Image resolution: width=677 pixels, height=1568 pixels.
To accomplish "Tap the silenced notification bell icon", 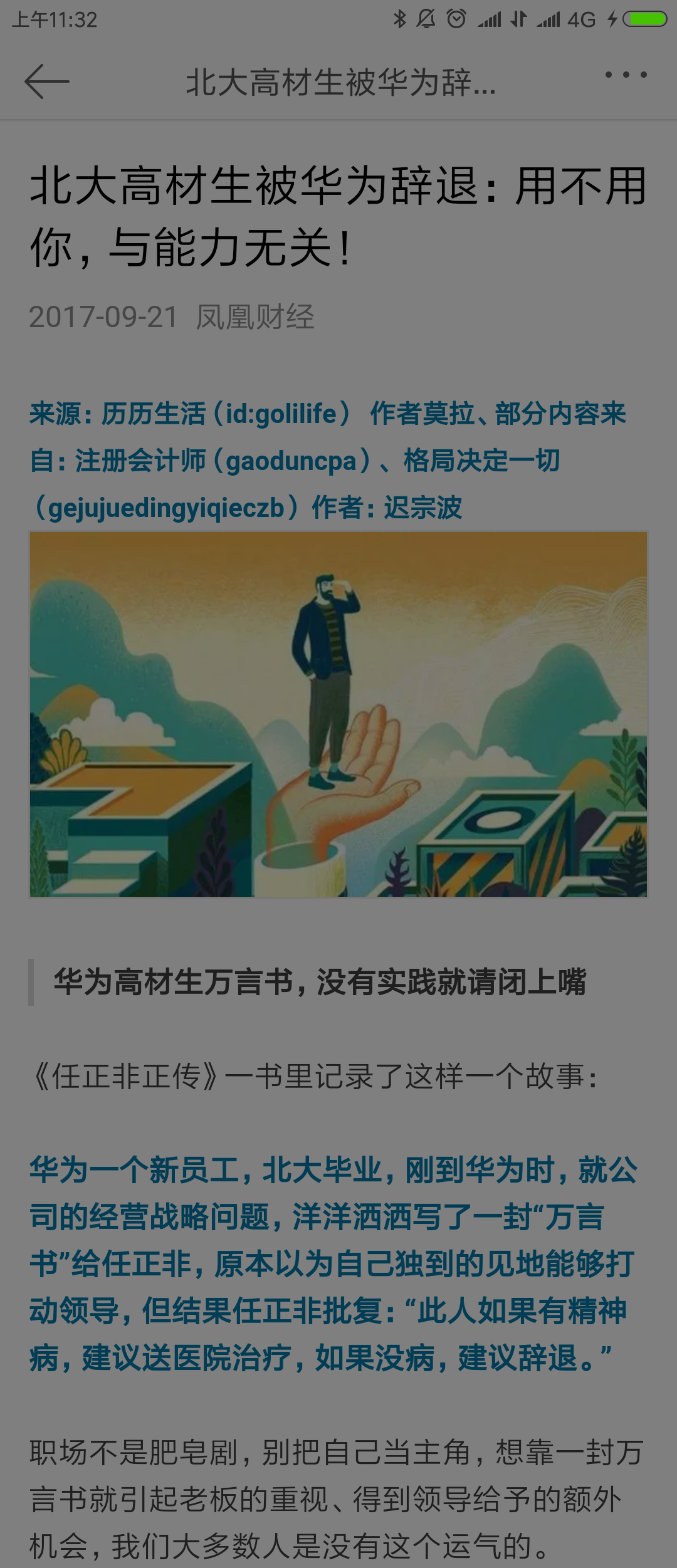I will click(x=427, y=19).
